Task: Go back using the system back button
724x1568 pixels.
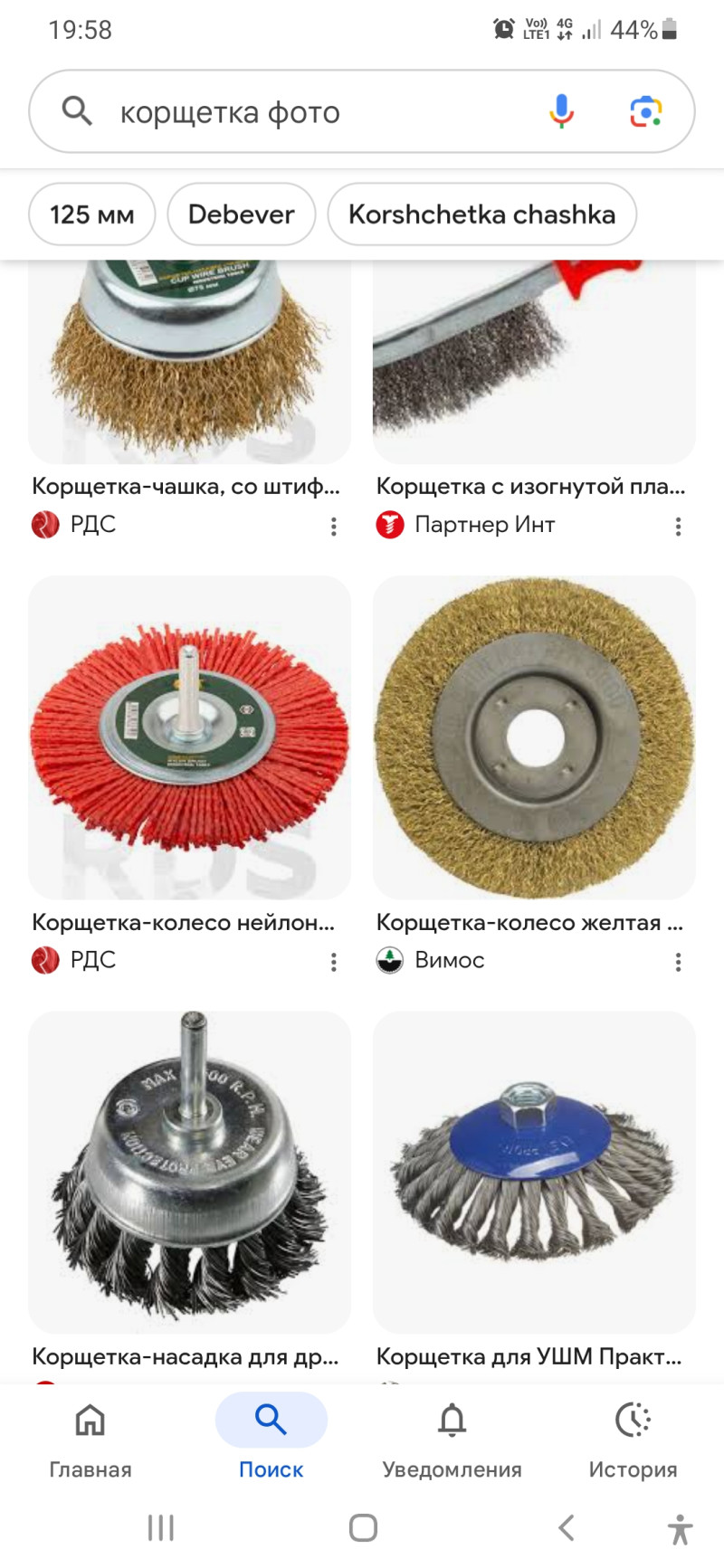Action: 567,1528
